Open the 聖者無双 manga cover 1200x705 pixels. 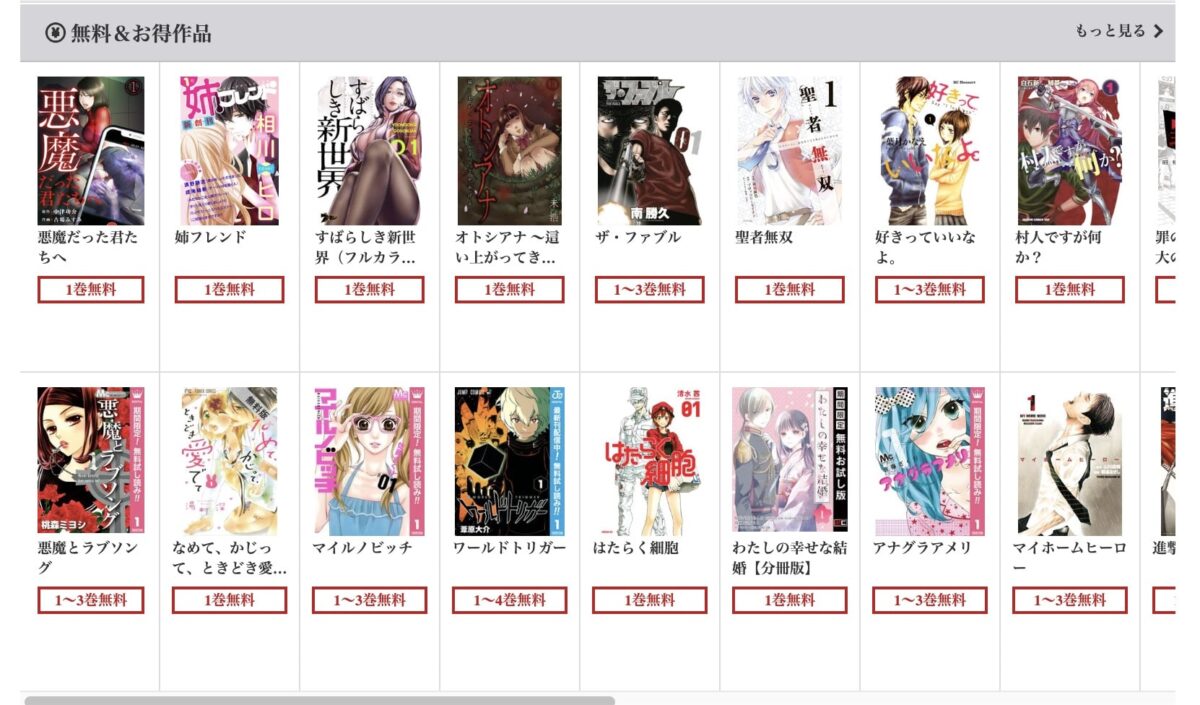(789, 151)
